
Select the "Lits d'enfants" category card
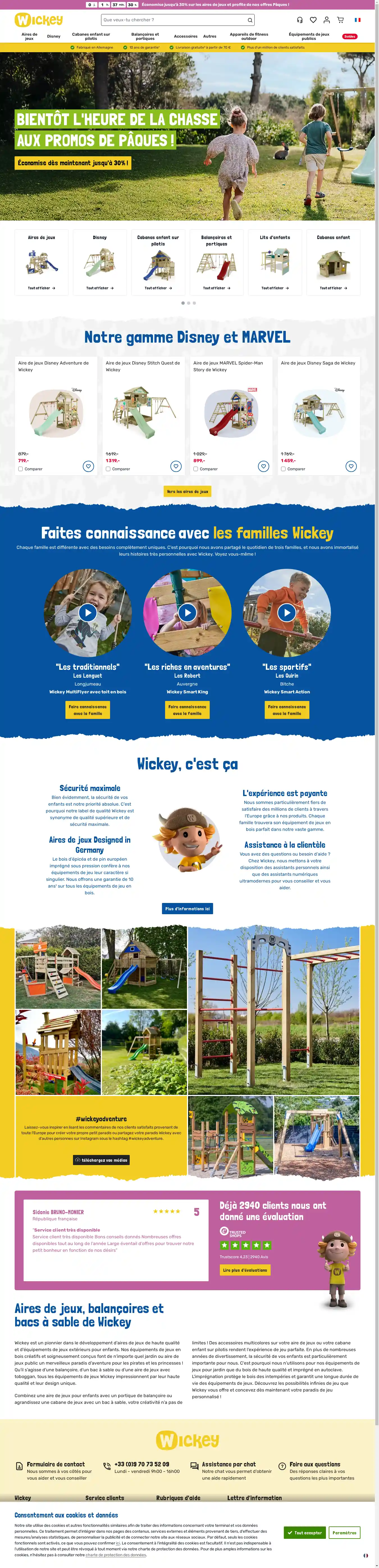[x=275, y=262]
